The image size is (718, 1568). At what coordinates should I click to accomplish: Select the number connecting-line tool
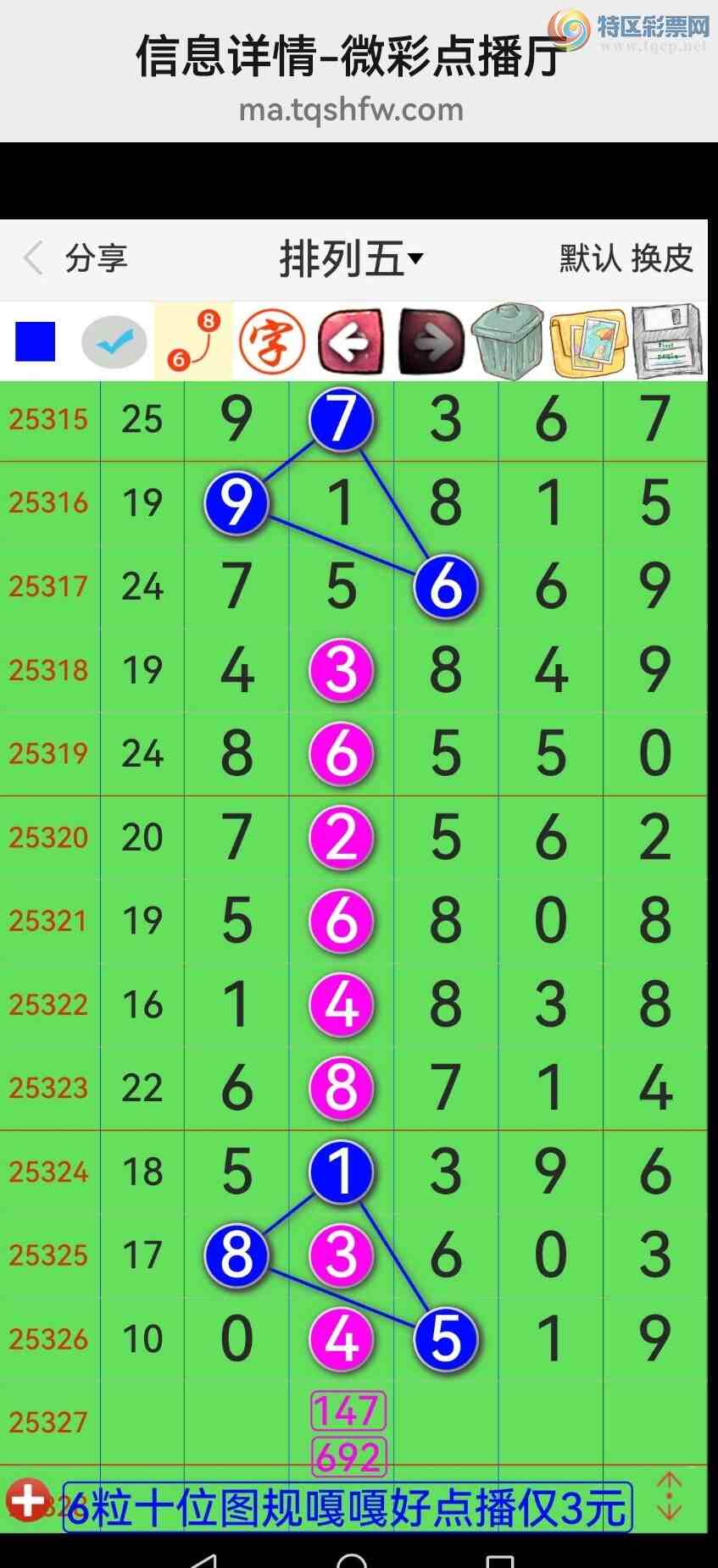point(193,341)
